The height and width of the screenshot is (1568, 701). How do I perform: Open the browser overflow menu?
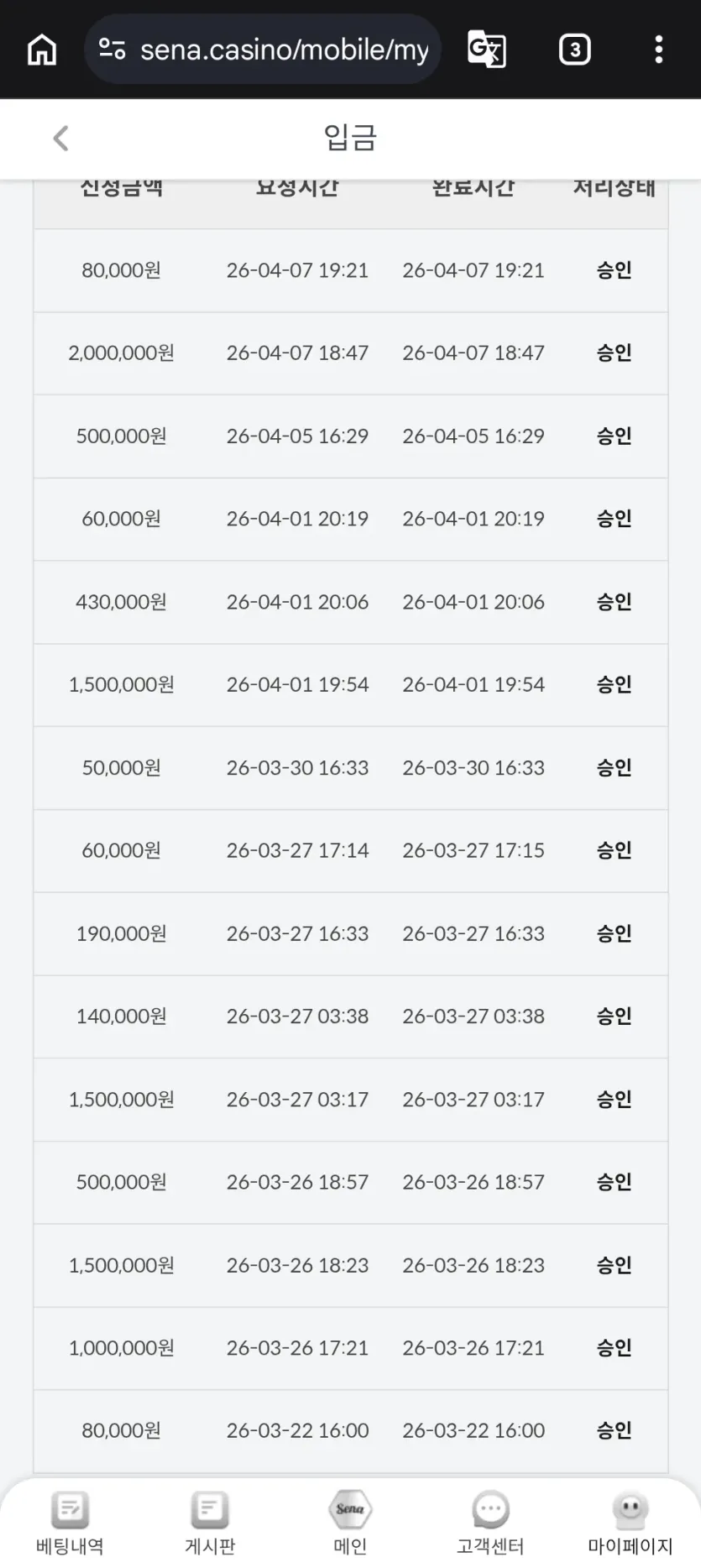tap(659, 50)
